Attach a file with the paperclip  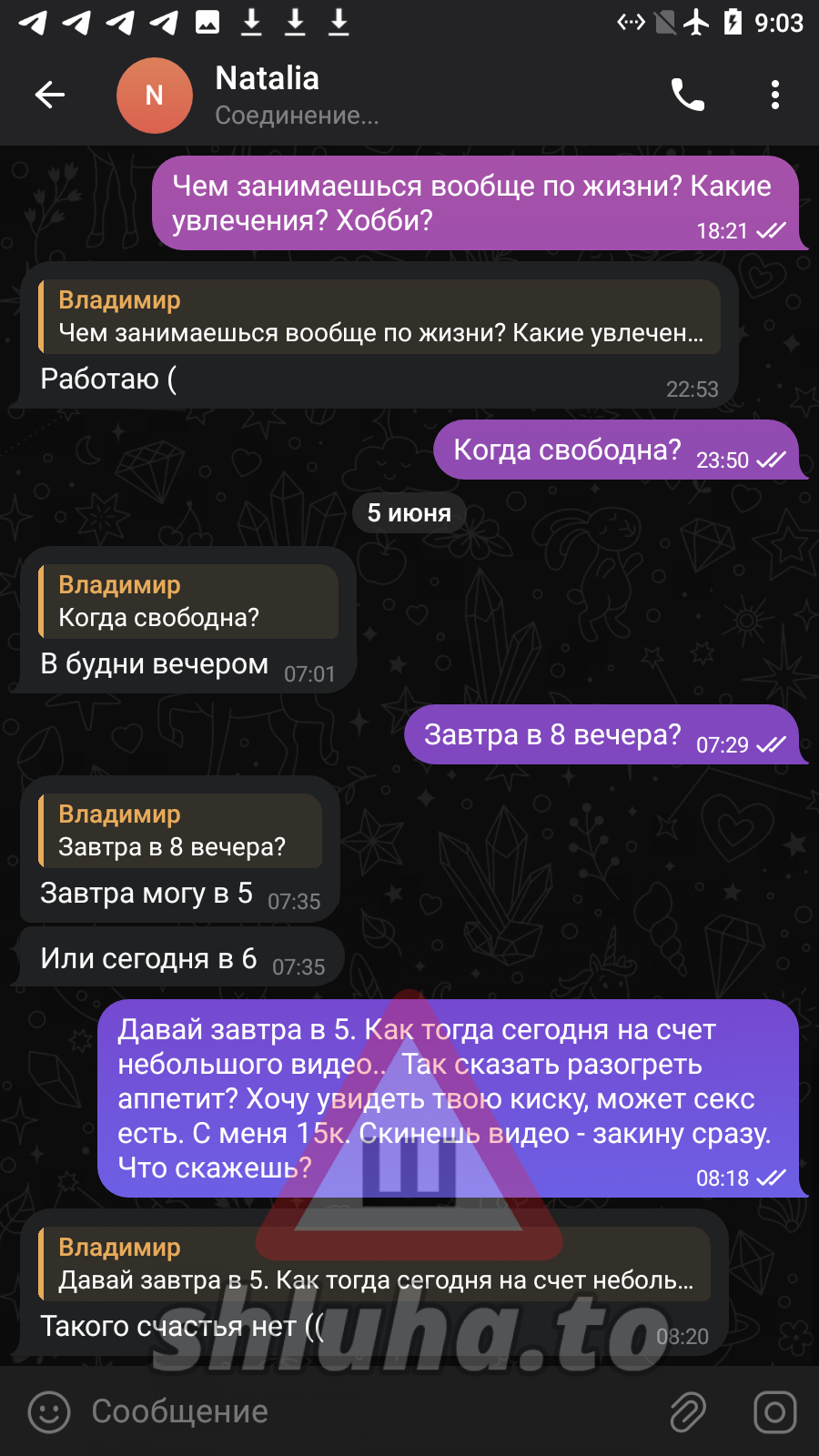pos(688,1411)
